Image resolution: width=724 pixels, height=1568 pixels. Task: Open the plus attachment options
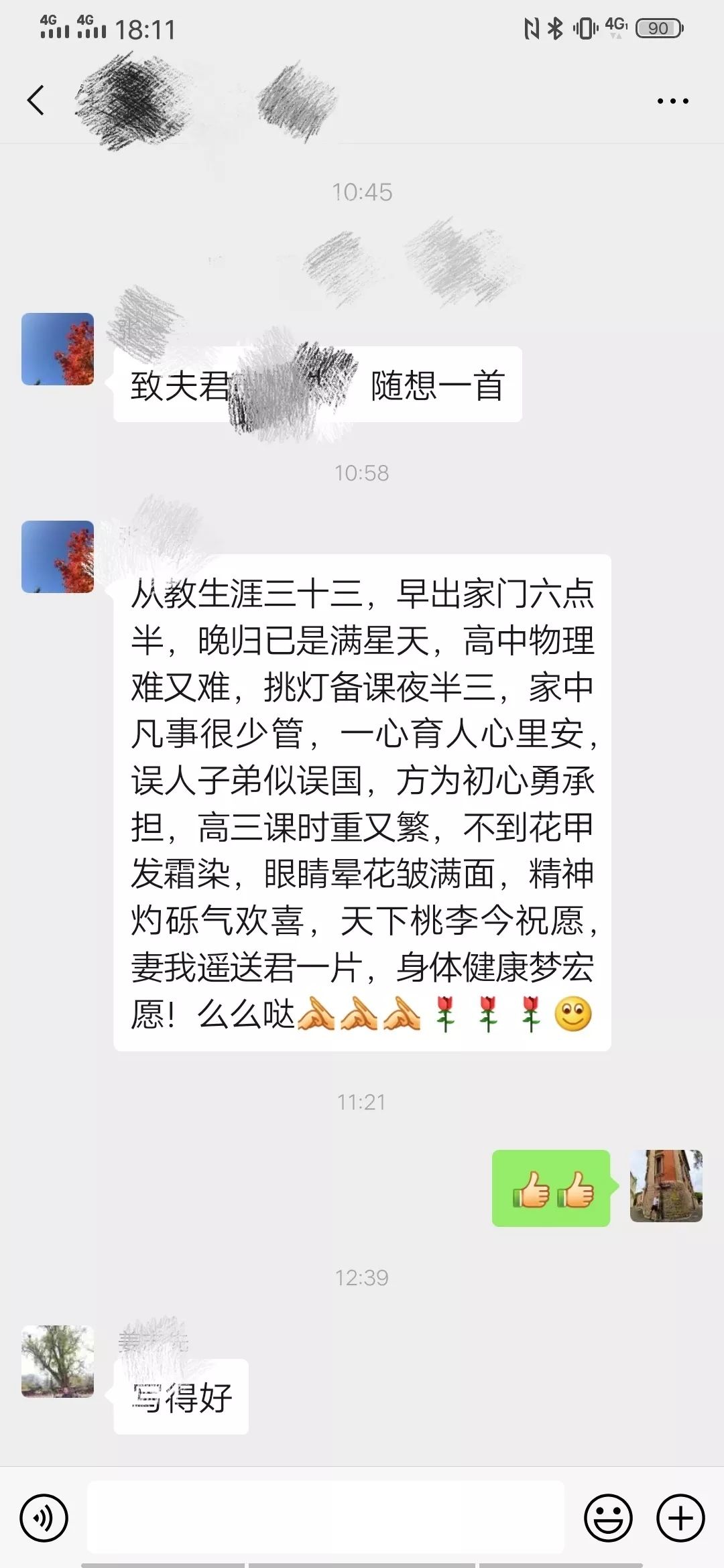[x=680, y=1518]
